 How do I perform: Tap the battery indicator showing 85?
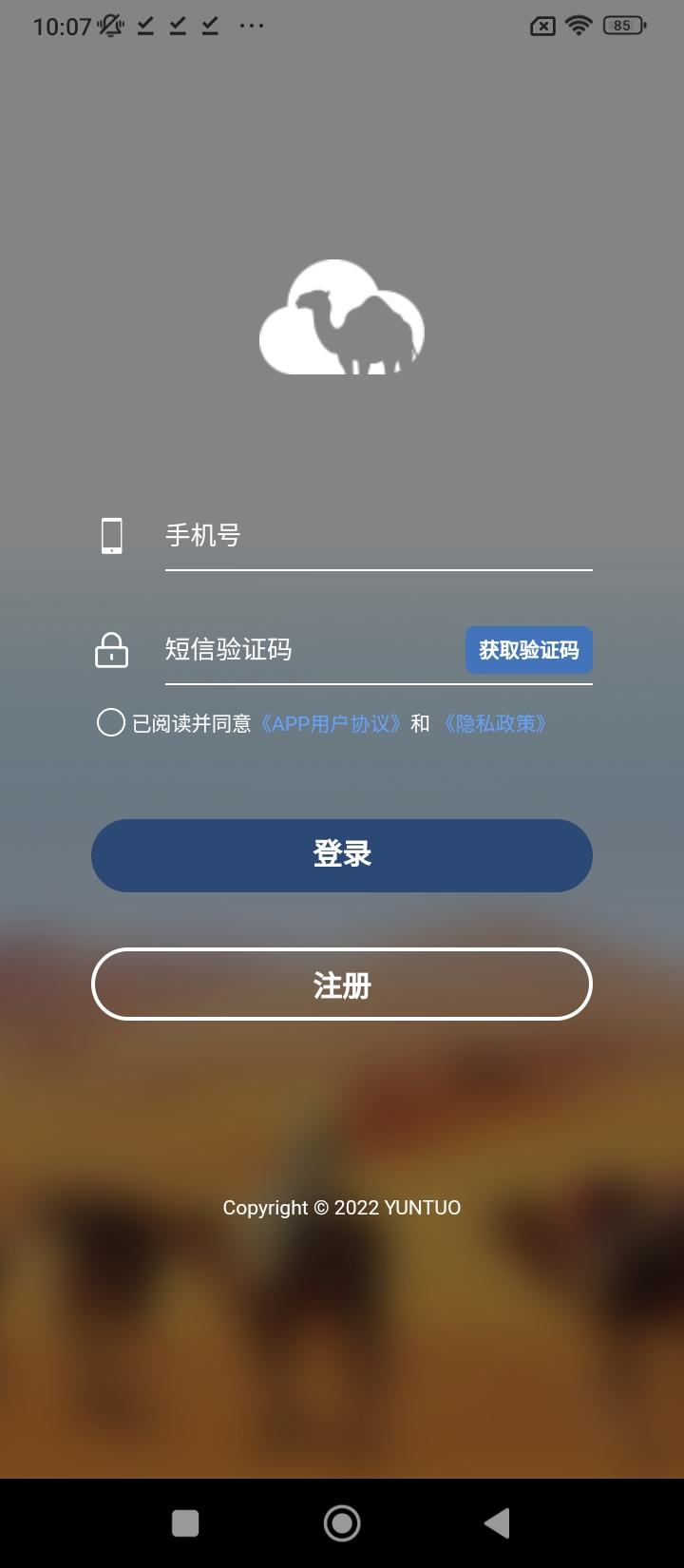623,26
